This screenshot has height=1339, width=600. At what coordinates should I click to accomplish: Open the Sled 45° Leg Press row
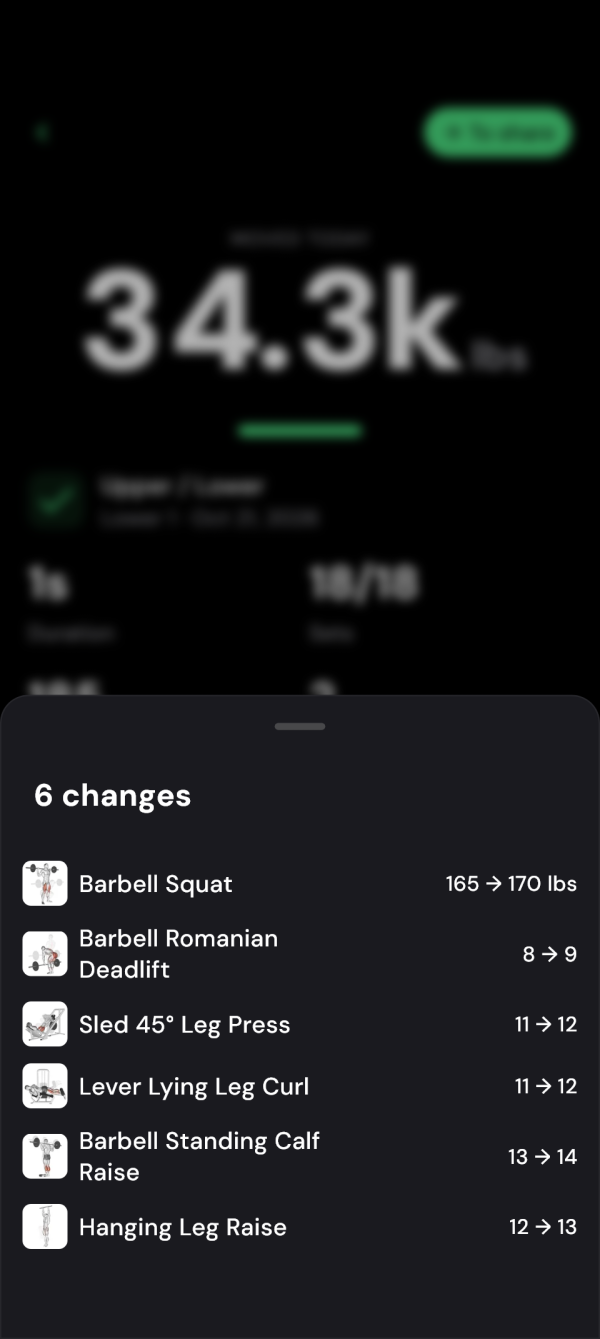coord(300,1025)
